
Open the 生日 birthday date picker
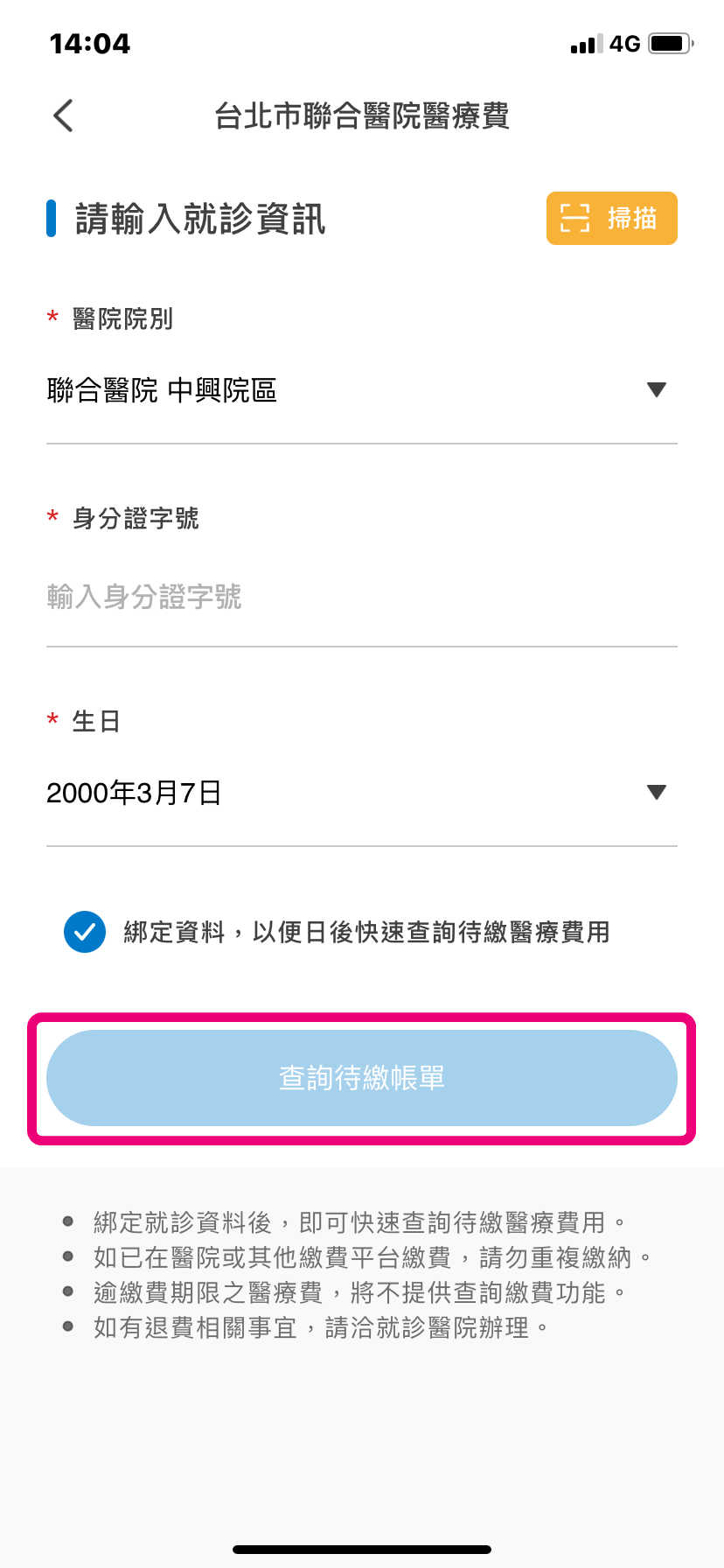pos(361,793)
